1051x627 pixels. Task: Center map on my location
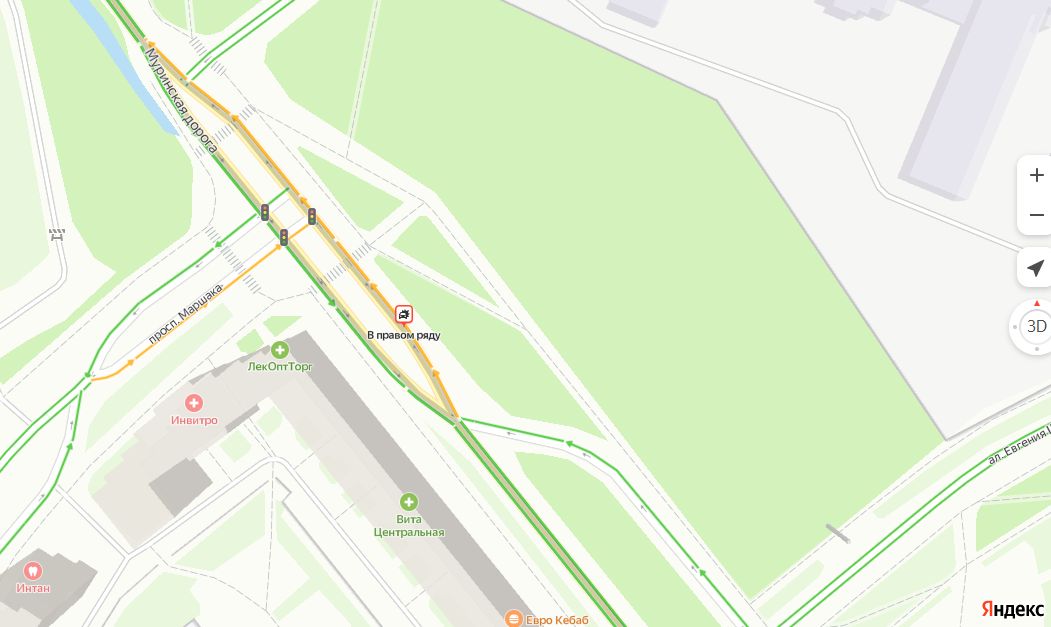pyautogui.click(x=1036, y=268)
